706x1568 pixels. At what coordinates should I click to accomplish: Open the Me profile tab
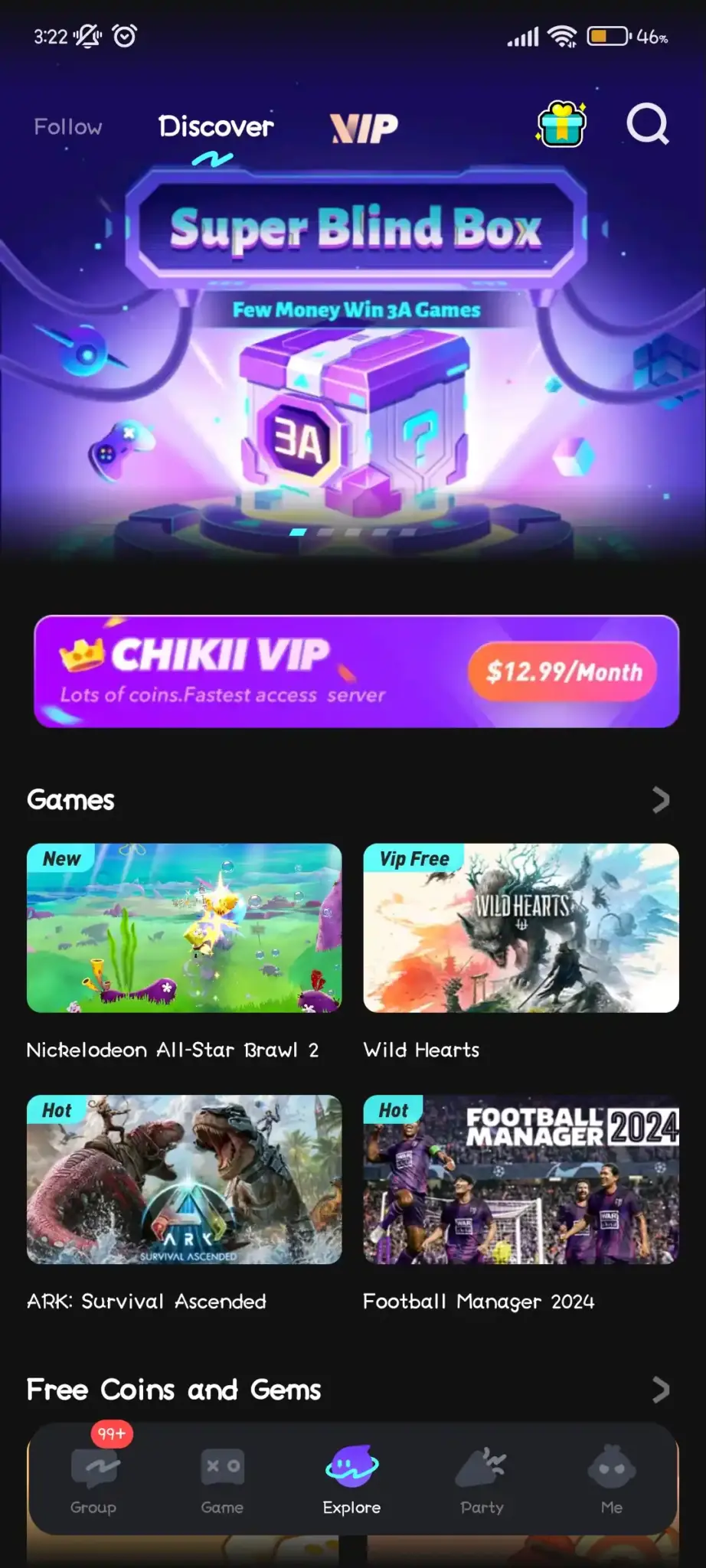point(611,1480)
